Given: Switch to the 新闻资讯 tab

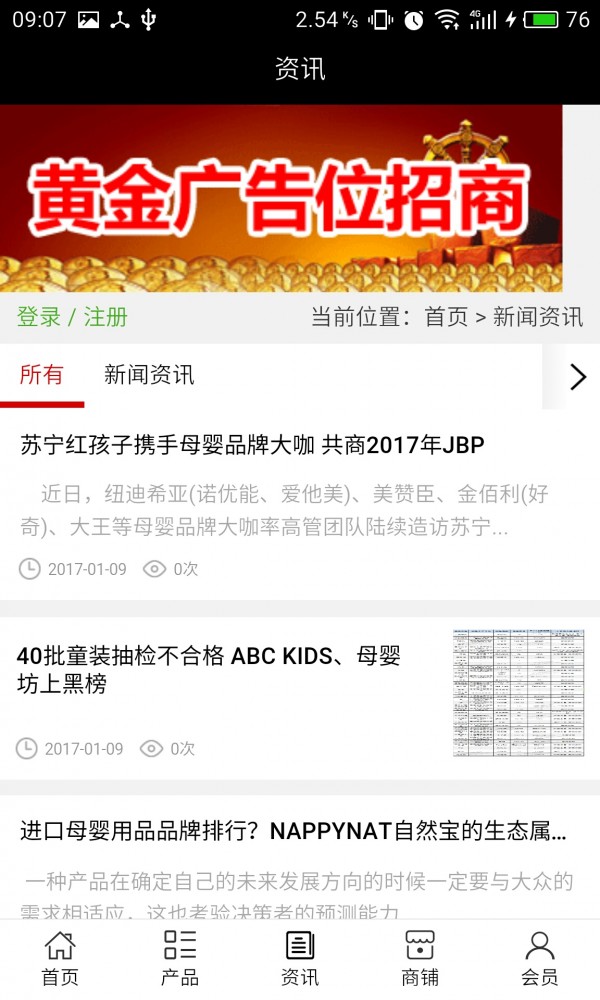Looking at the screenshot, I should (x=149, y=376).
